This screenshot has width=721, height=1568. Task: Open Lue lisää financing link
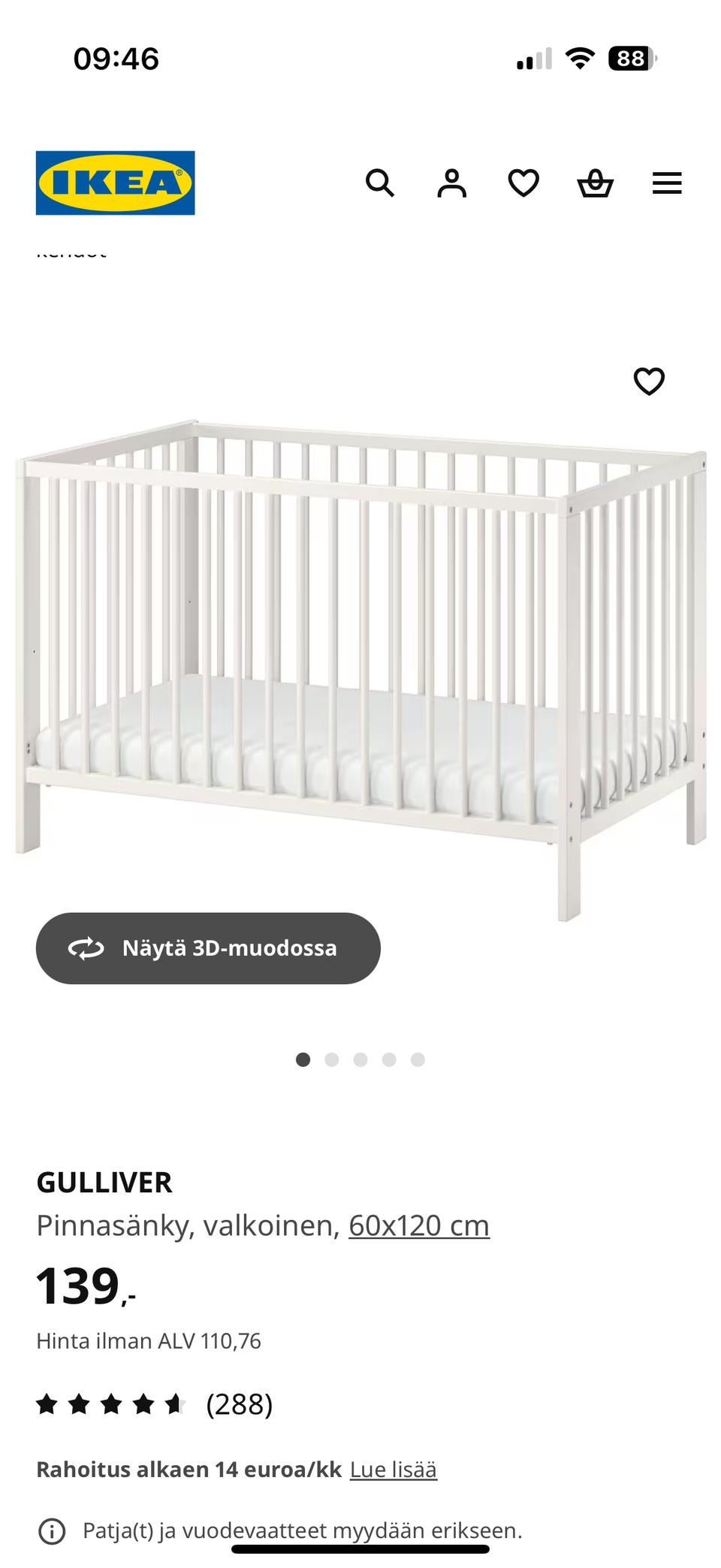coord(394,1469)
